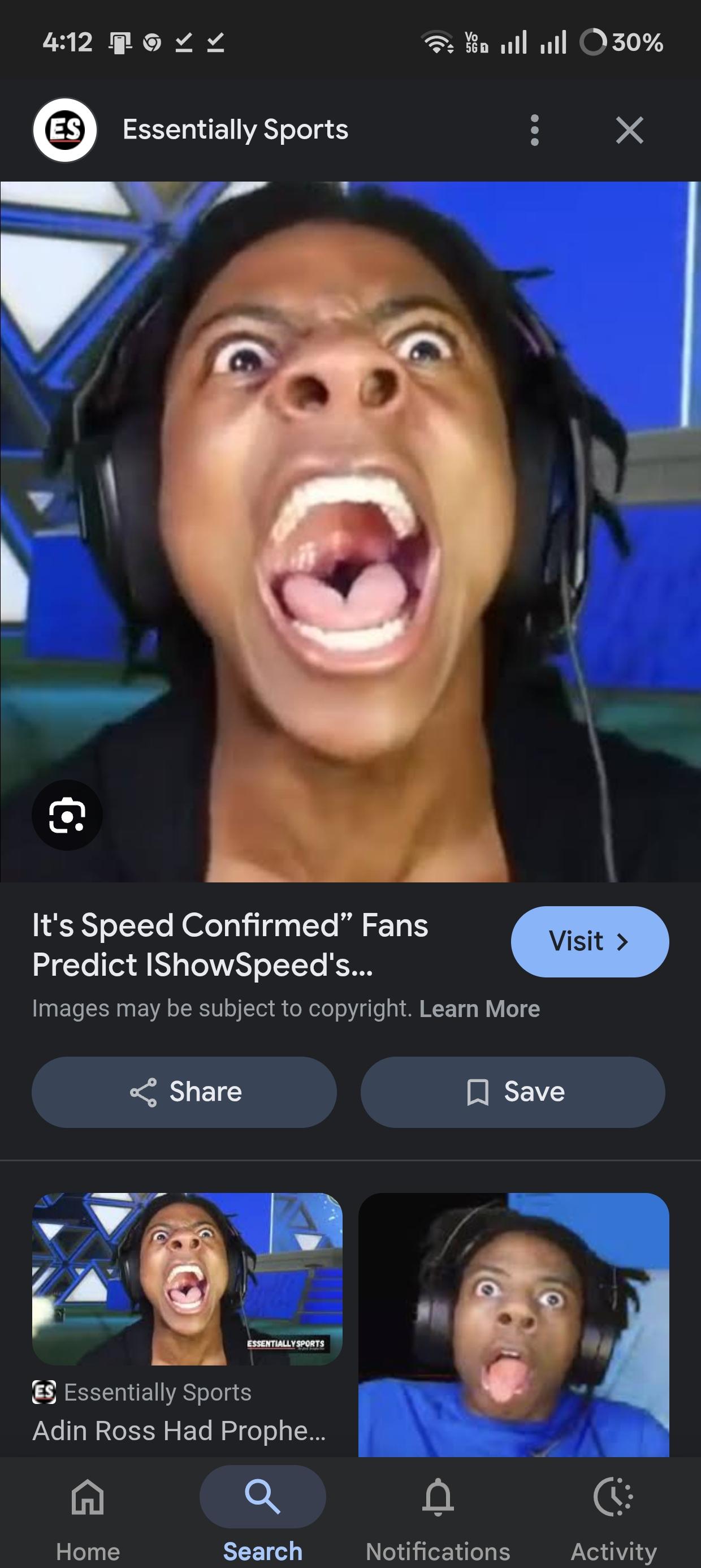Open the Adin Ross related image result
This screenshot has height=1568, width=701.
point(187,1278)
